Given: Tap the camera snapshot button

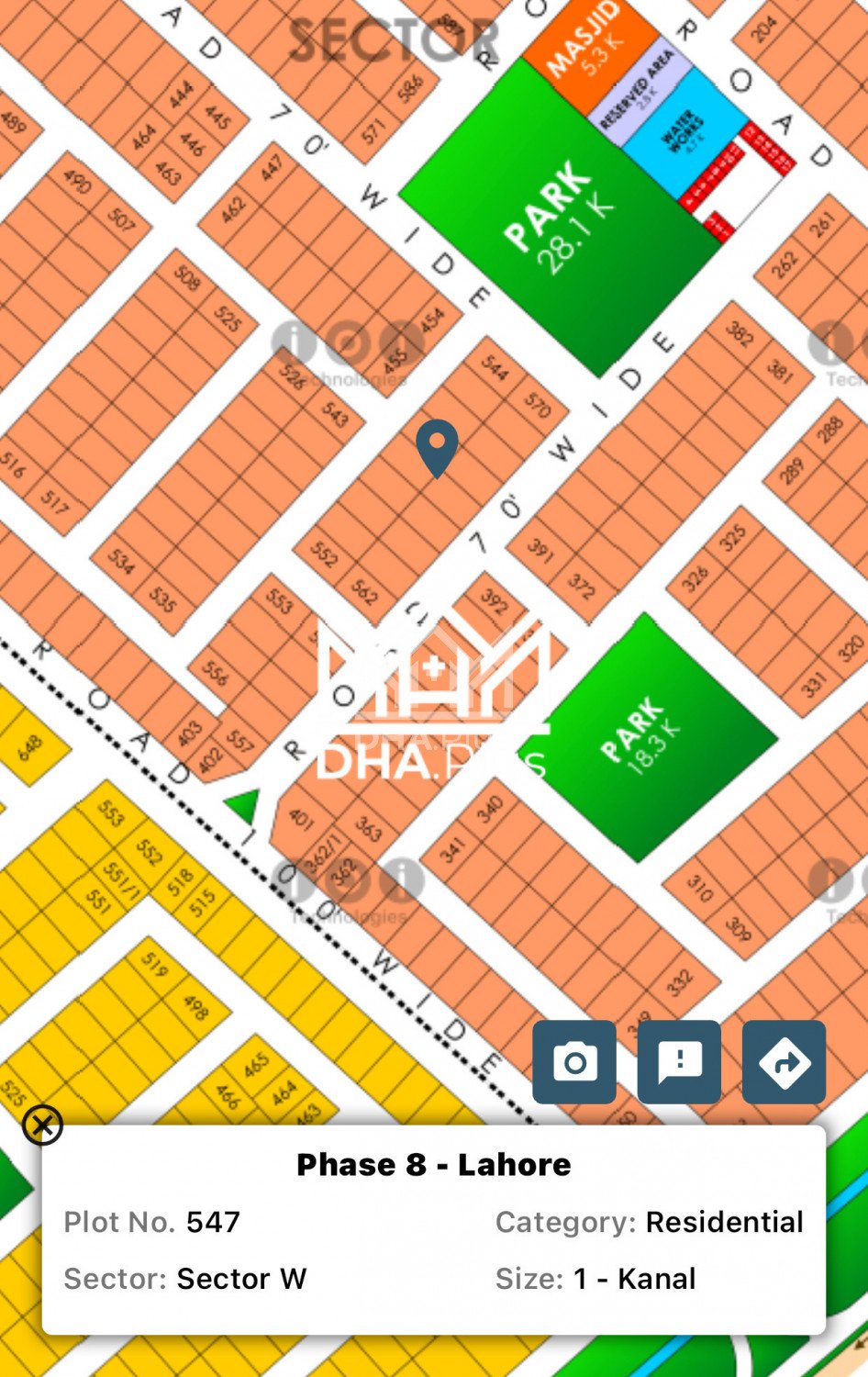Looking at the screenshot, I should [574, 1062].
